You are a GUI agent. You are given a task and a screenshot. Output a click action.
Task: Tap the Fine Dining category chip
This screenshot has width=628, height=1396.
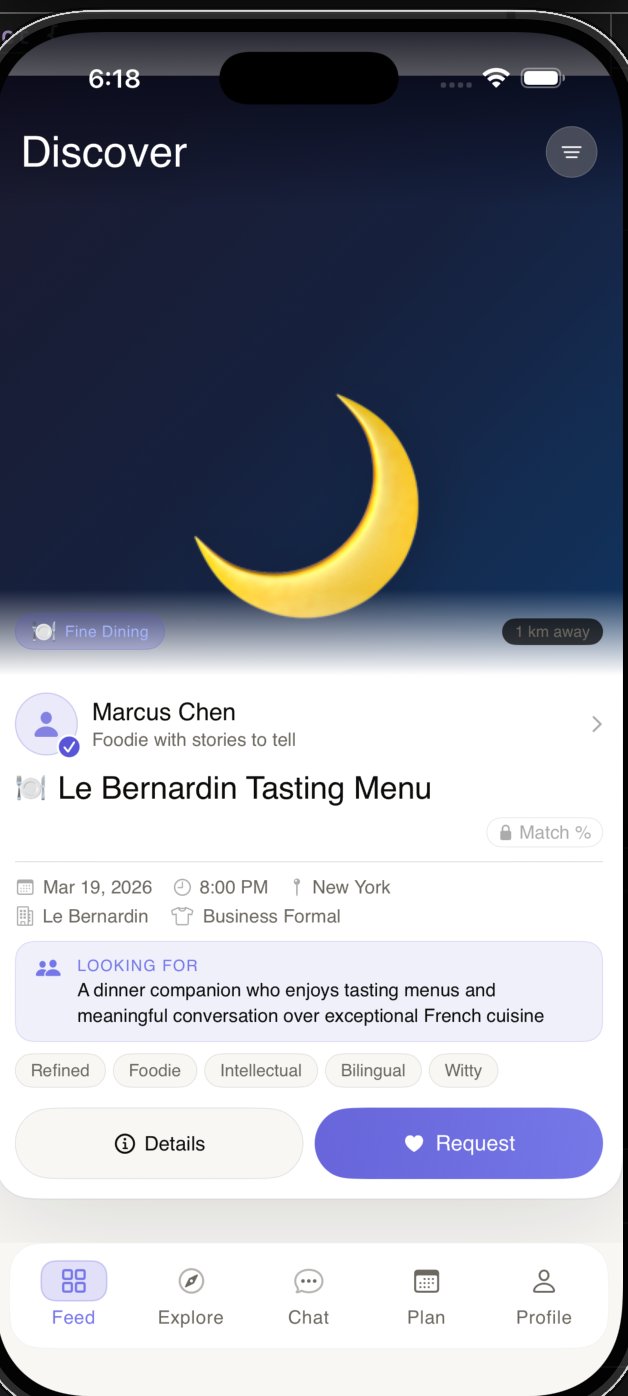point(90,632)
